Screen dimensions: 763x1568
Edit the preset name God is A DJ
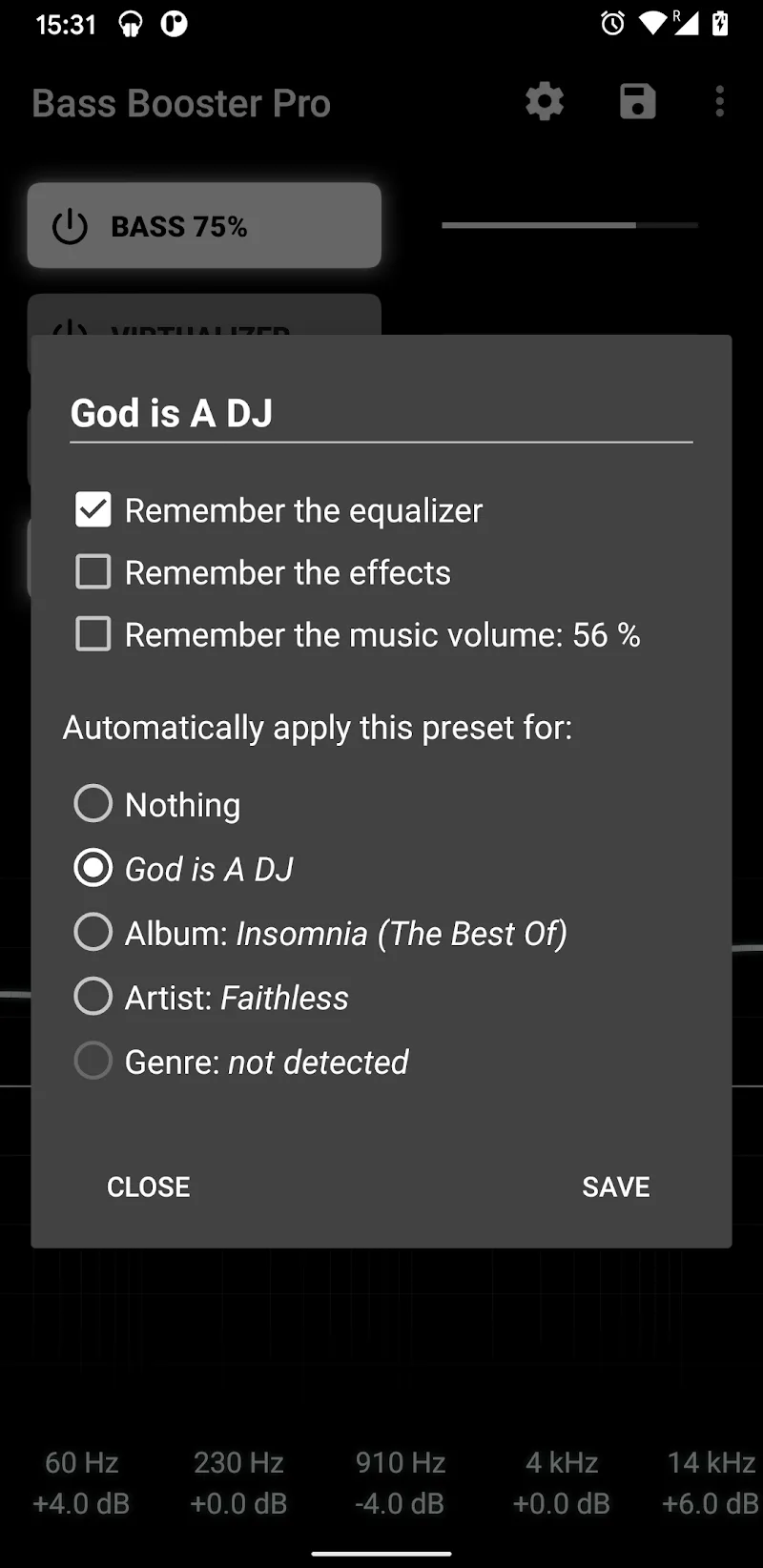coord(380,414)
